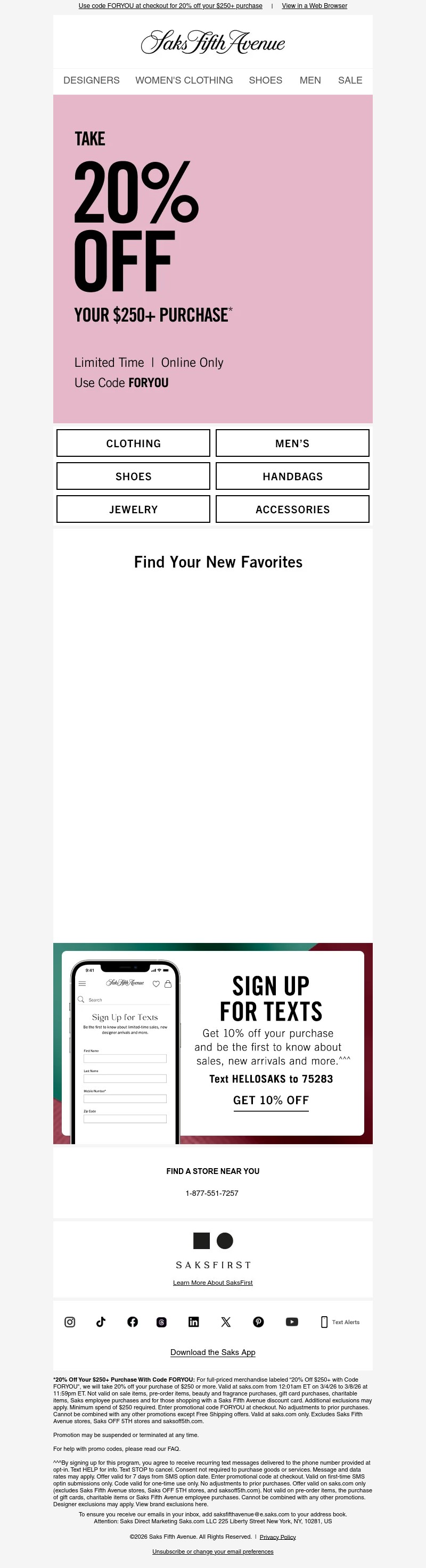Viewport: 426px width, 1568px height.
Task: Unsubscribe or change your email preferences
Action: [213, 1551]
